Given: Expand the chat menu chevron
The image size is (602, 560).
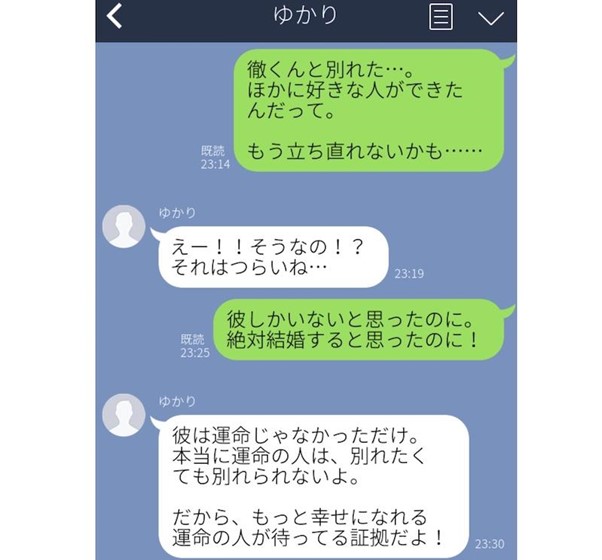Looking at the screenshot, I should [x=490, y=18].
